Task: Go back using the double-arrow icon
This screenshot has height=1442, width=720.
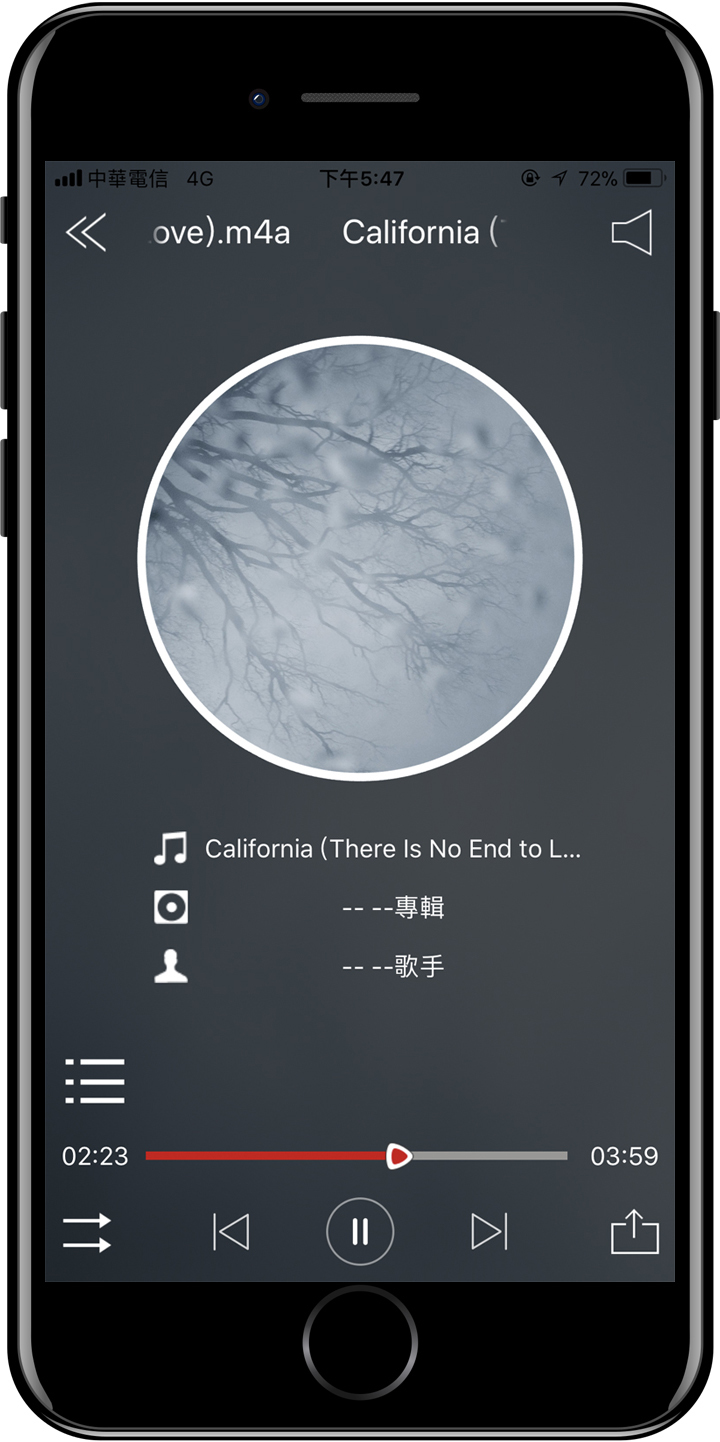Action: [86, 233]
